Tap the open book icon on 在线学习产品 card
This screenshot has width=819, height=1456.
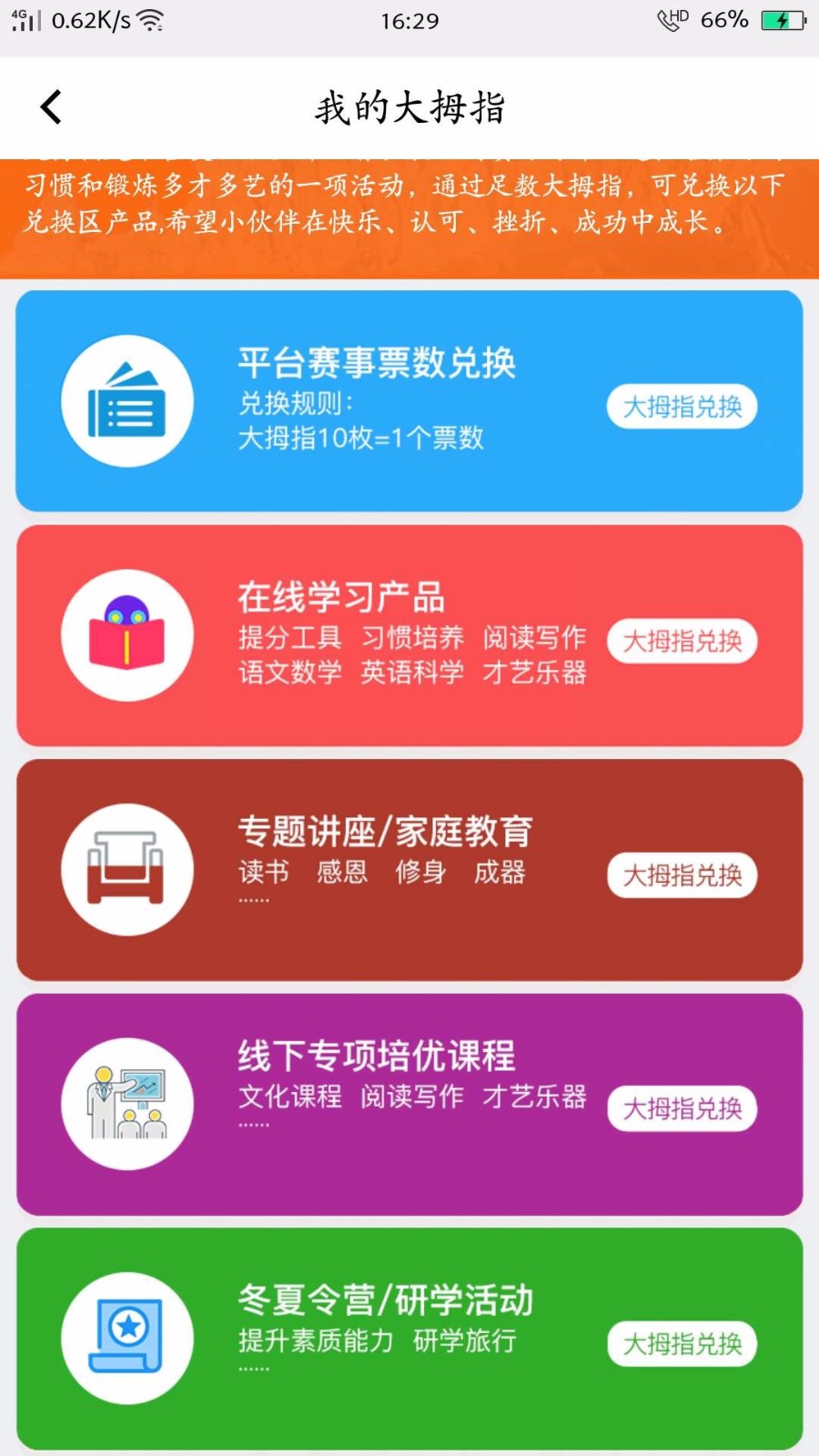127,635
